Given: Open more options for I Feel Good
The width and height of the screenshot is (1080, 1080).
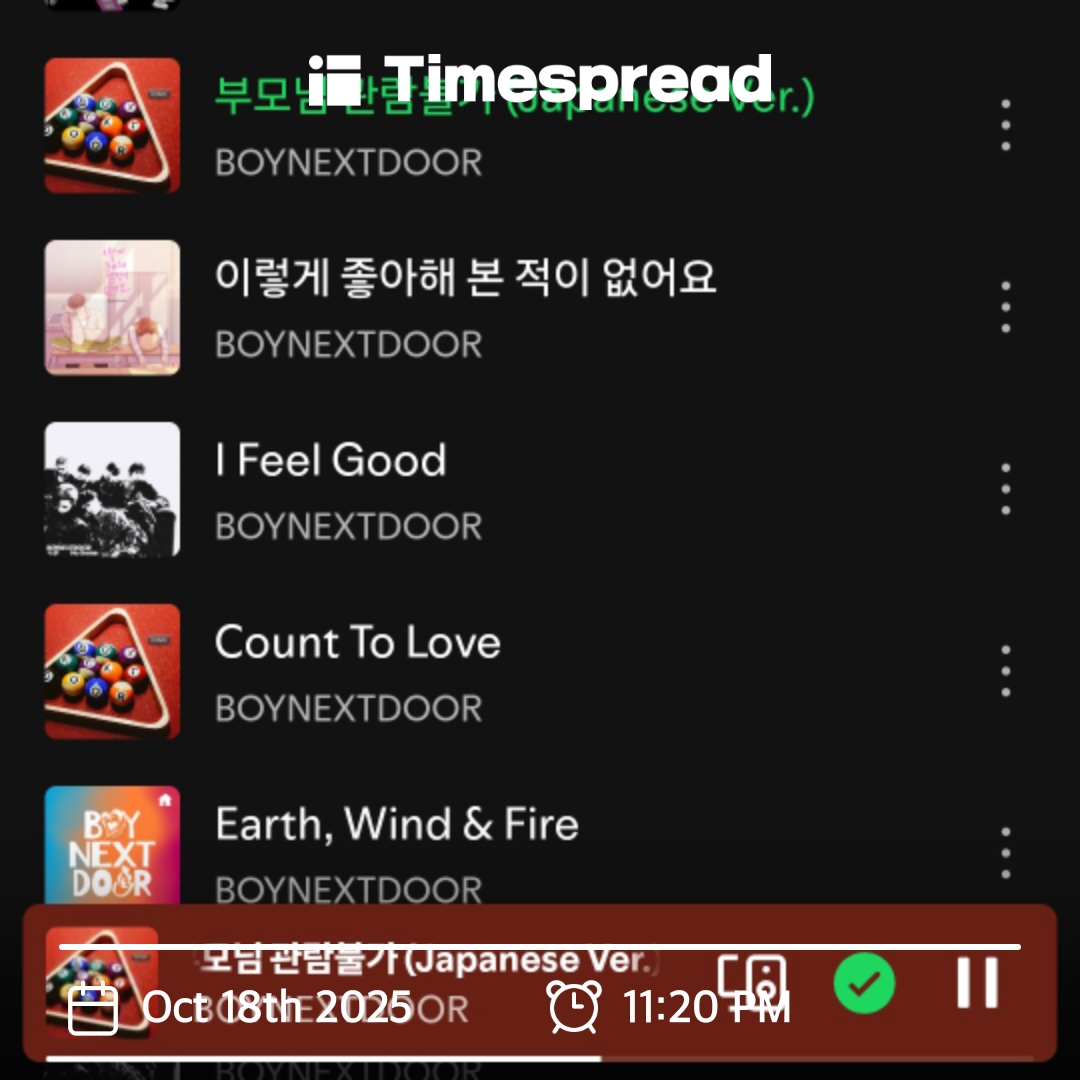Looking at the screenshot, I should 1005,489.
